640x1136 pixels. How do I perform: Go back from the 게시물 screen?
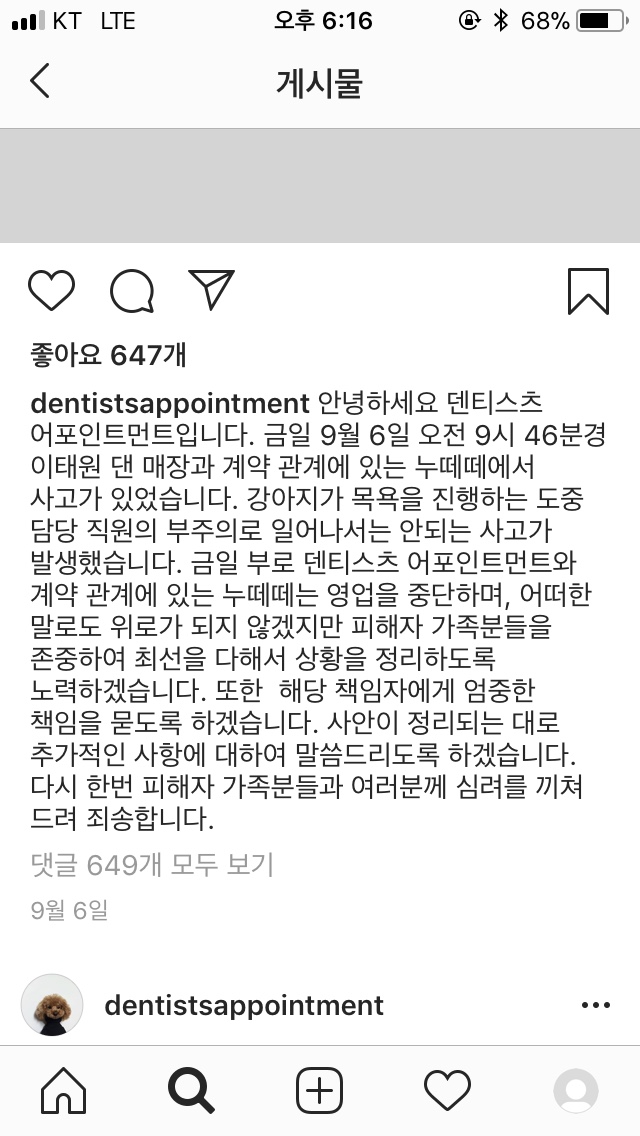[x=40, y=81]
